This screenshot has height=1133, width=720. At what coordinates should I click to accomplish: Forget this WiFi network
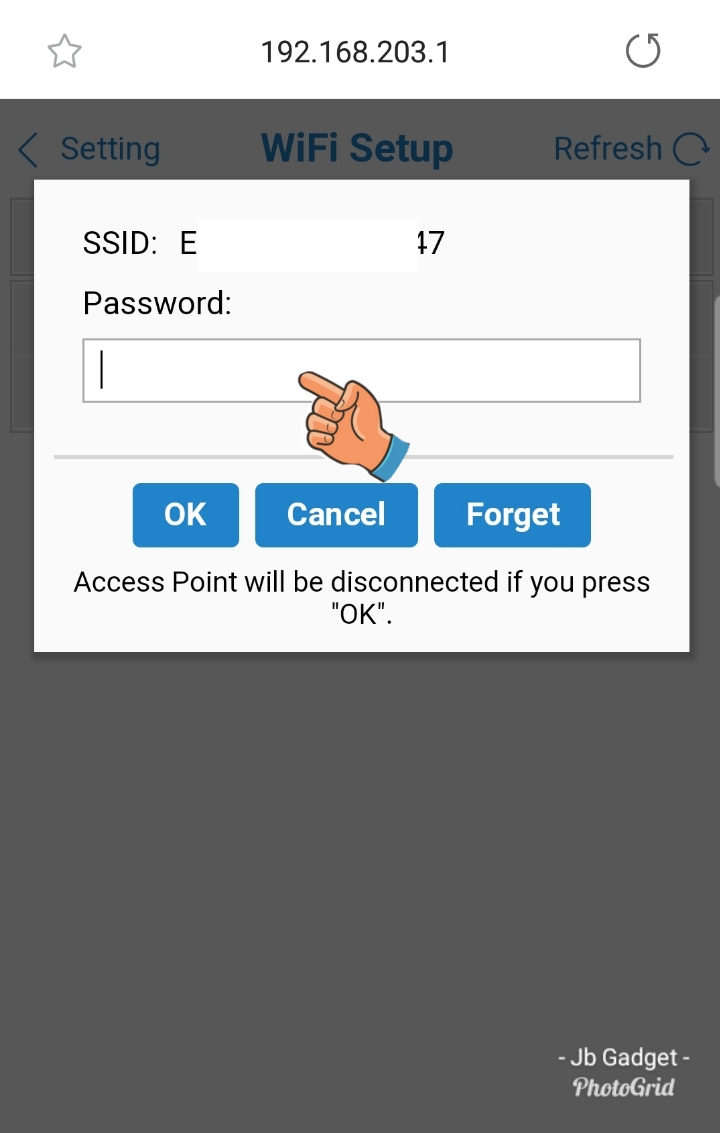coord(512,515)
